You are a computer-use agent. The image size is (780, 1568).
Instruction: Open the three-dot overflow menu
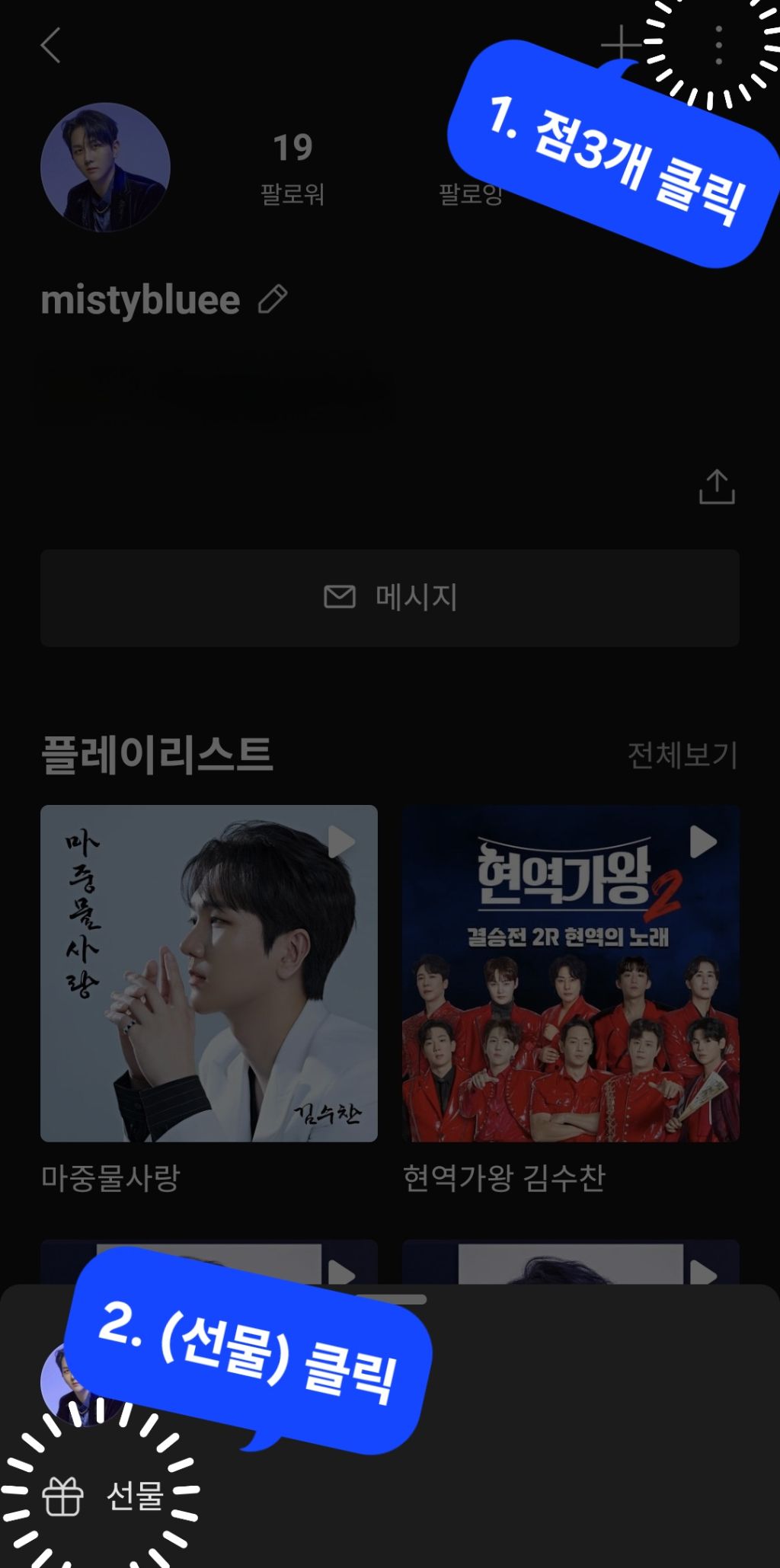(718, 46)
